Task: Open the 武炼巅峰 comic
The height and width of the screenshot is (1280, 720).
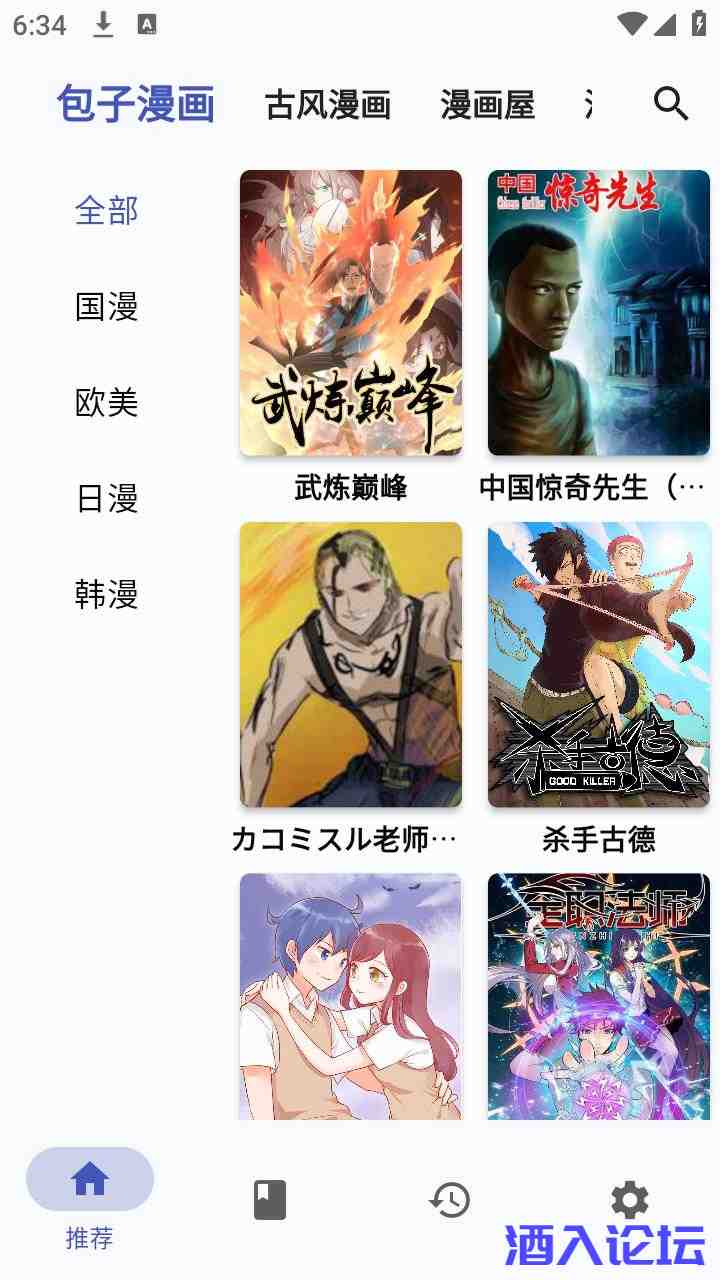Action: (x=351, y=313)
